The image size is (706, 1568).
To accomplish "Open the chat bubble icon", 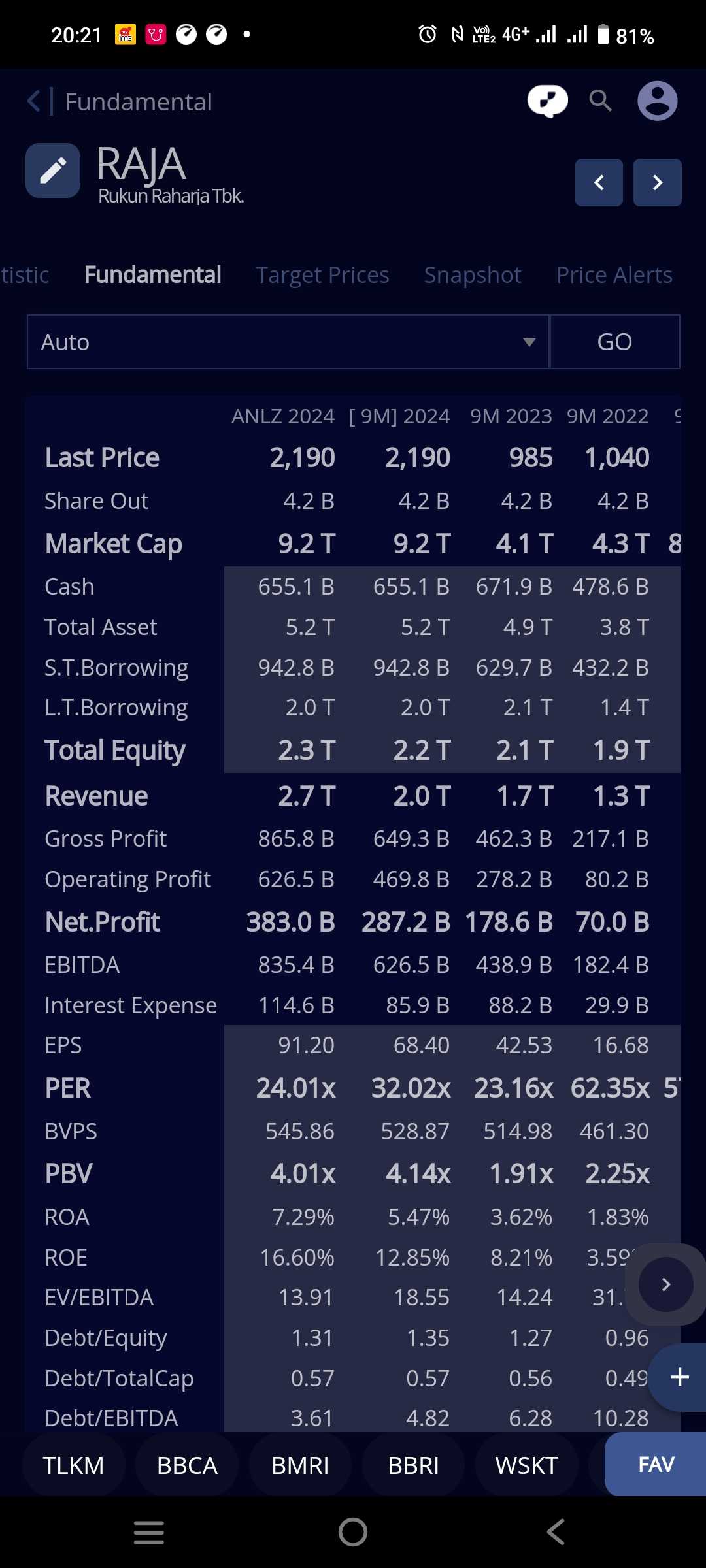I will pos(547,100).
